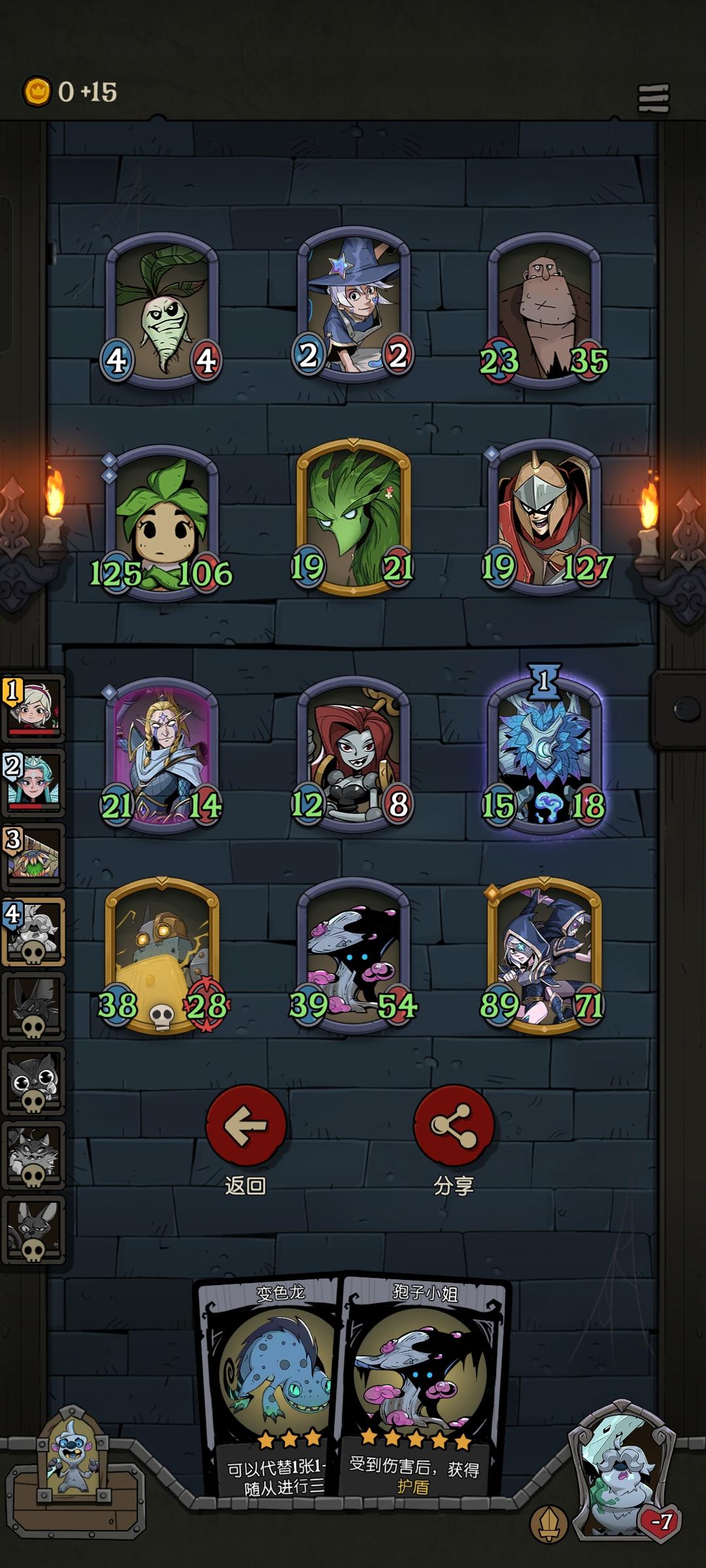Click the gold crown emblem near the hero portrait
The image size is (706, 1568).
point(551,1523)
